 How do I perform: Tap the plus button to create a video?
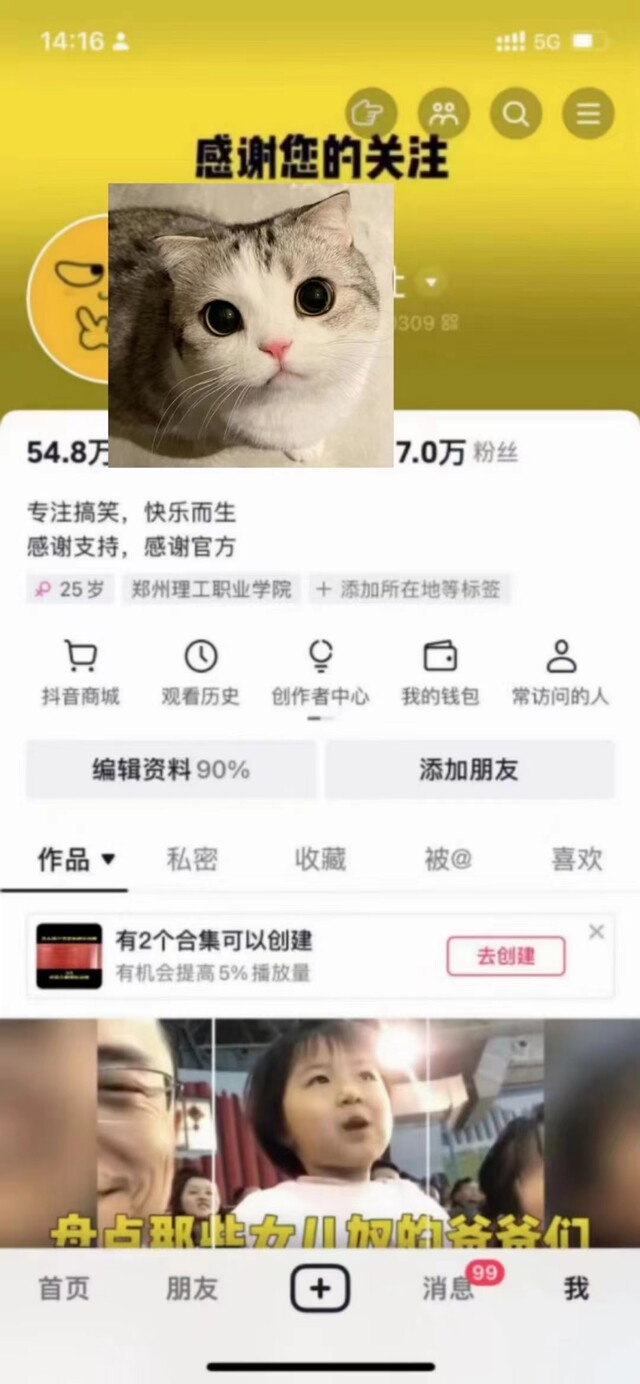(x=320, y=1288)
